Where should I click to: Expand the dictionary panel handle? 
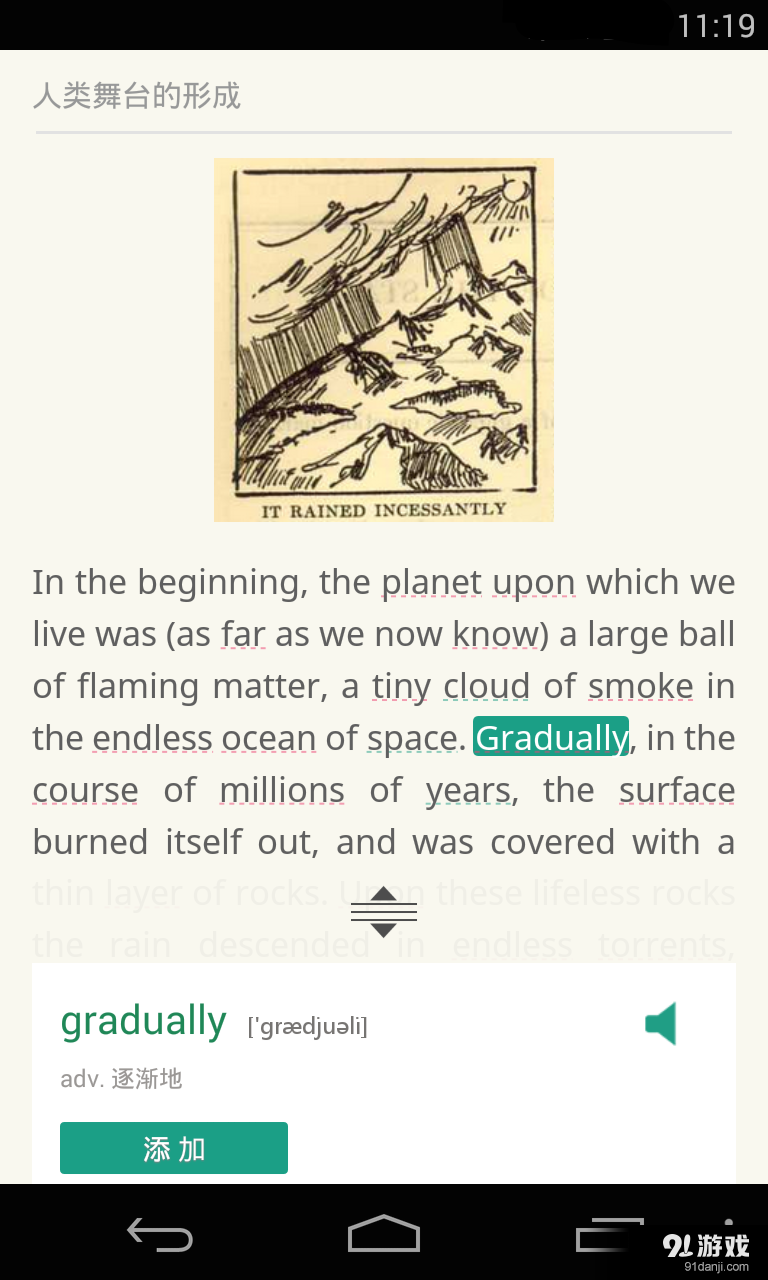384,911
